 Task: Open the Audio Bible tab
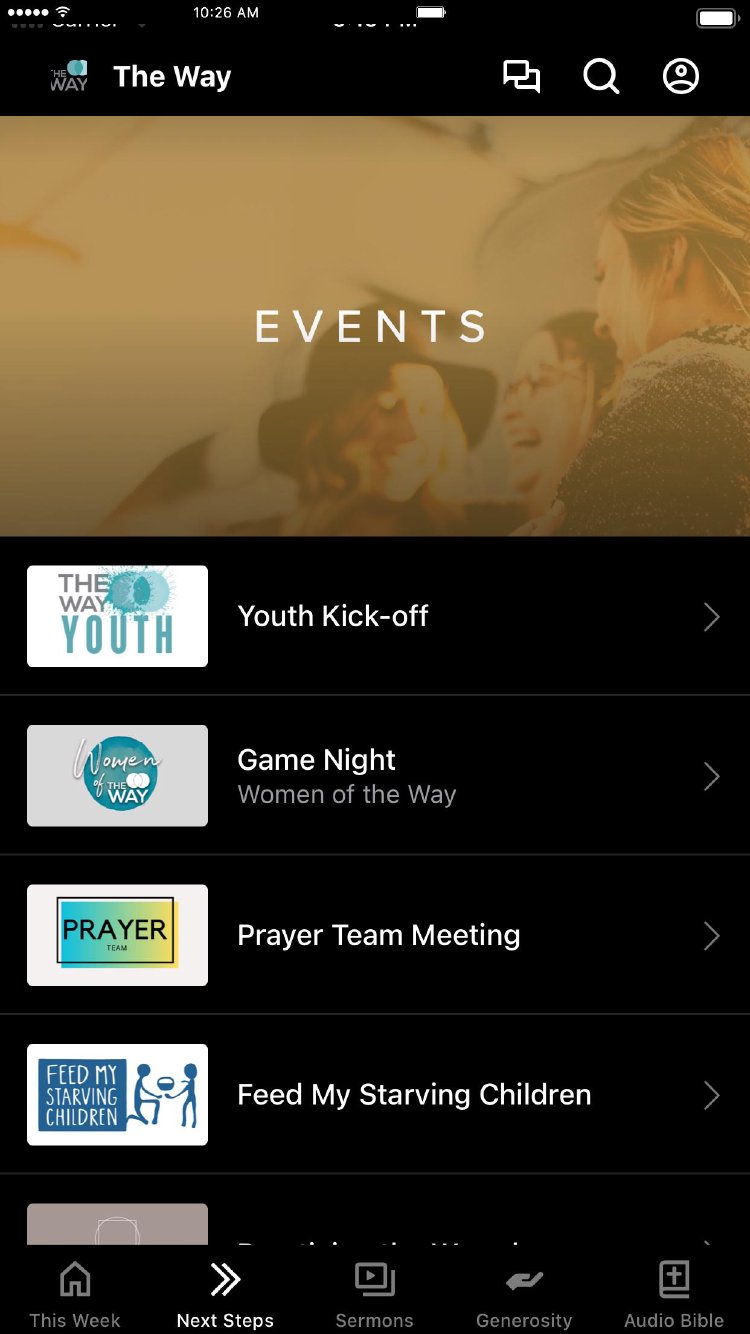[674, 1294]
